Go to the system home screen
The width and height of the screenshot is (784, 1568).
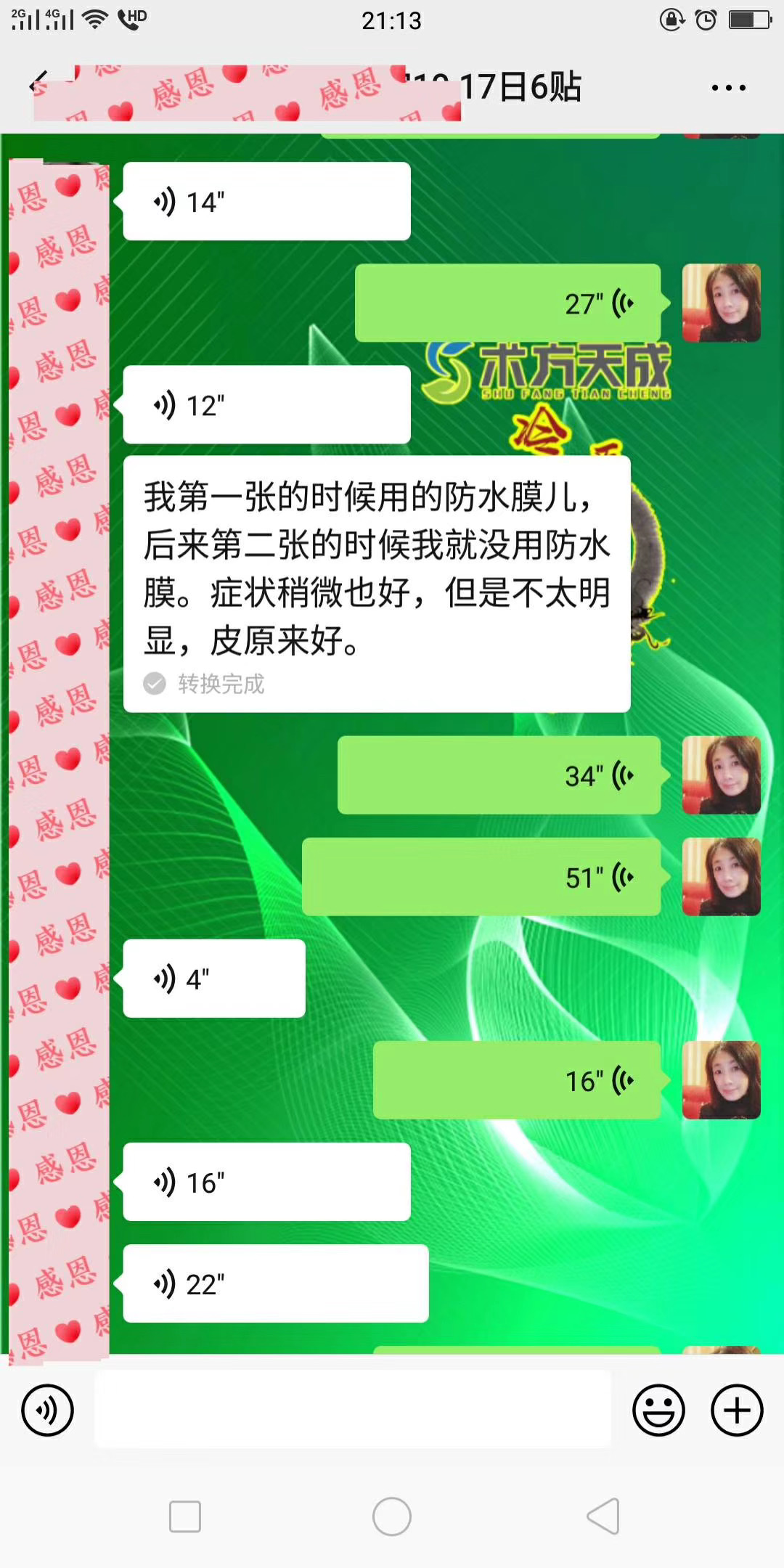click(x=392, y=1516)
